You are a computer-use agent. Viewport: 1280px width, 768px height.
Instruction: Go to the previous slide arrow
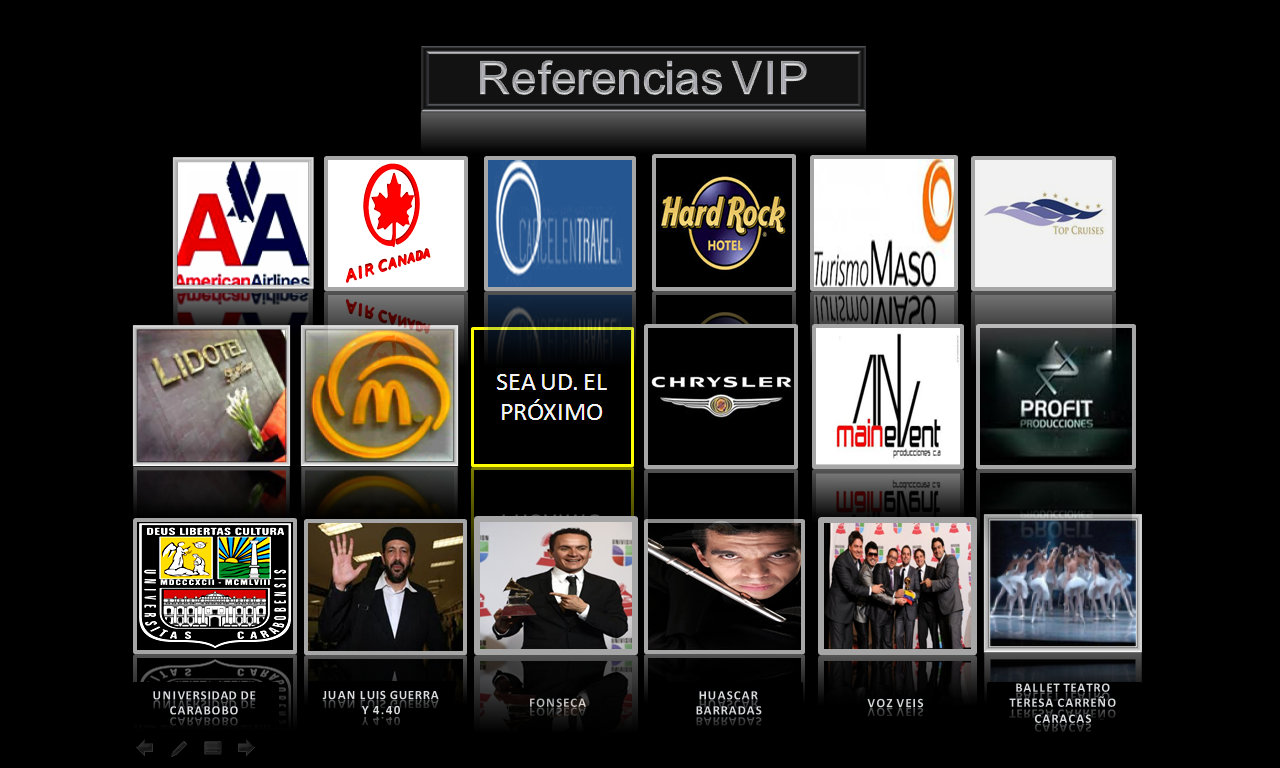[145, 748]
